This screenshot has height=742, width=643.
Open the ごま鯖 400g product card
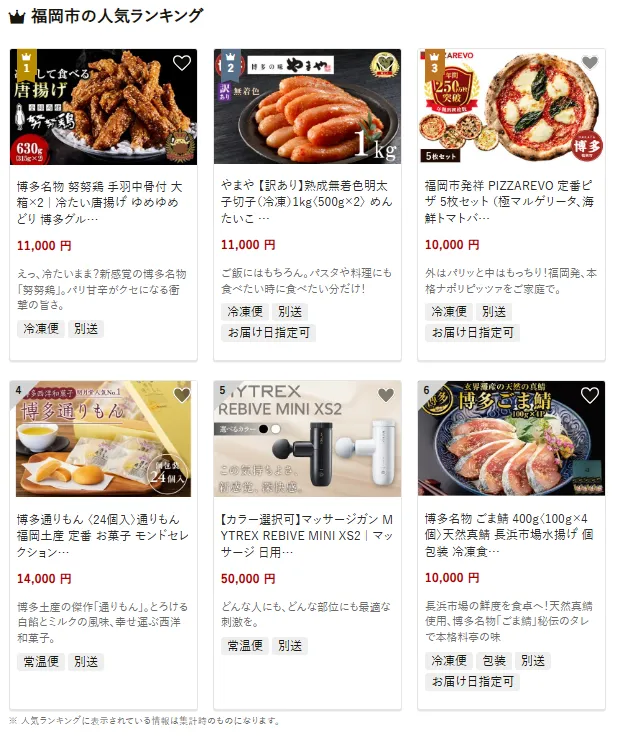click(510, 534)
